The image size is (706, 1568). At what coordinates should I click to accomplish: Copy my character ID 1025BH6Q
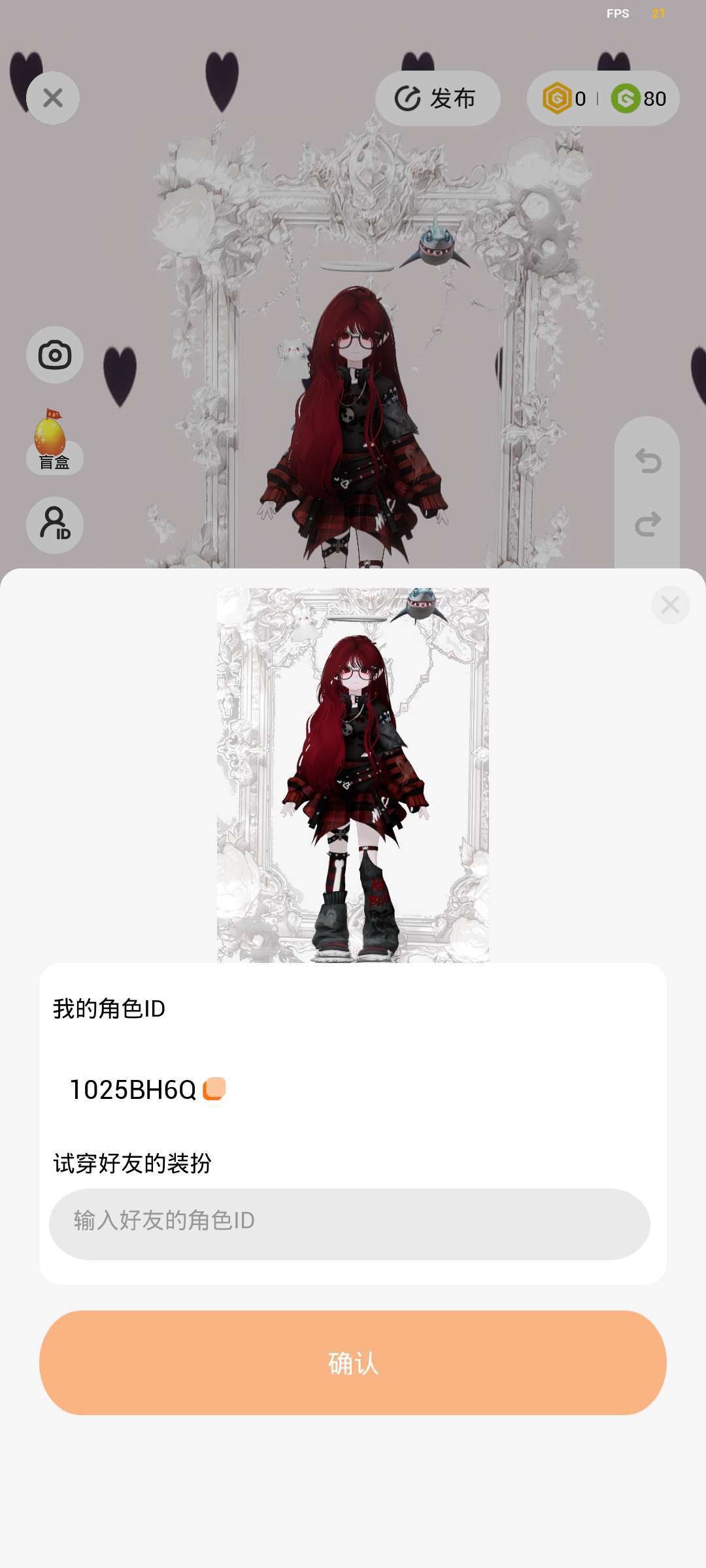(214, 1089)
